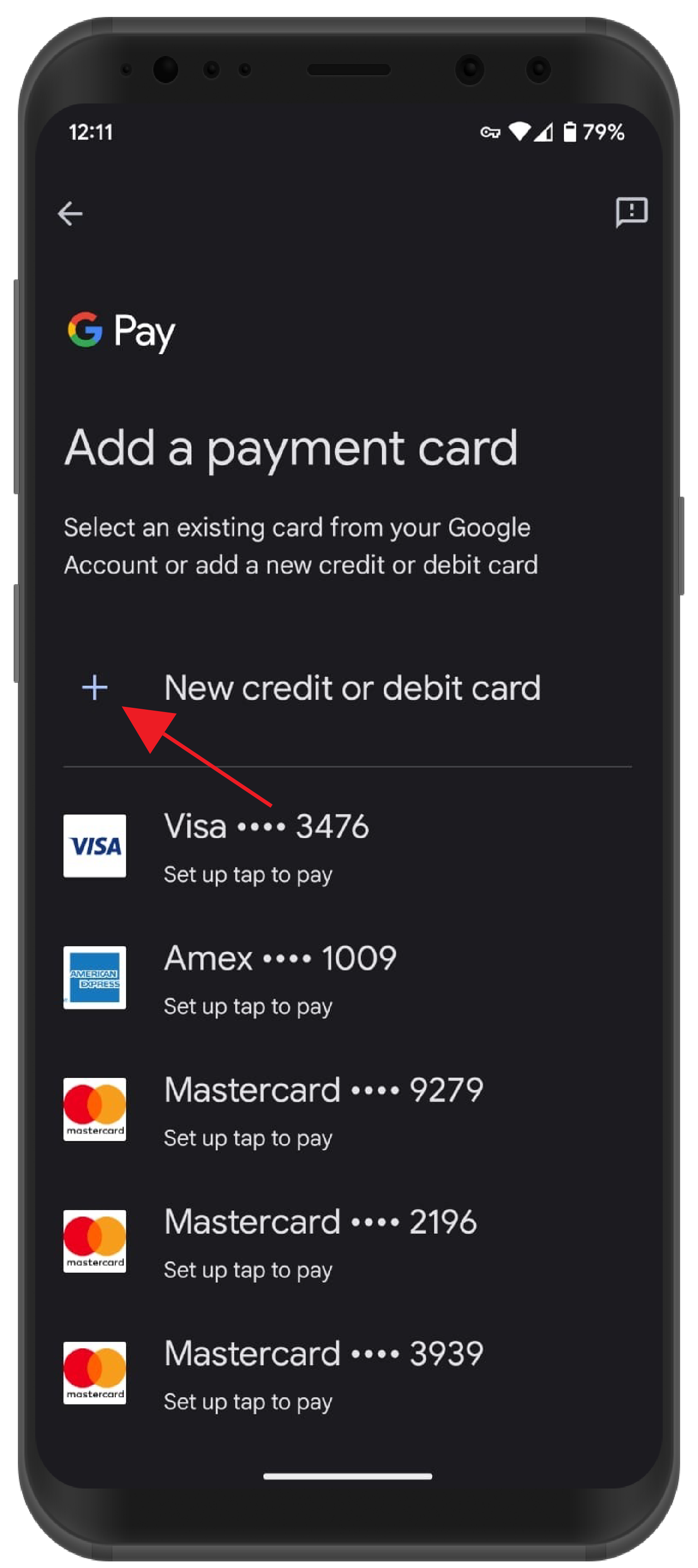This screenshot has height=1568, width=698.
Task: Set up Mastercard ending 3939
Action: [x=323, y=1373]
